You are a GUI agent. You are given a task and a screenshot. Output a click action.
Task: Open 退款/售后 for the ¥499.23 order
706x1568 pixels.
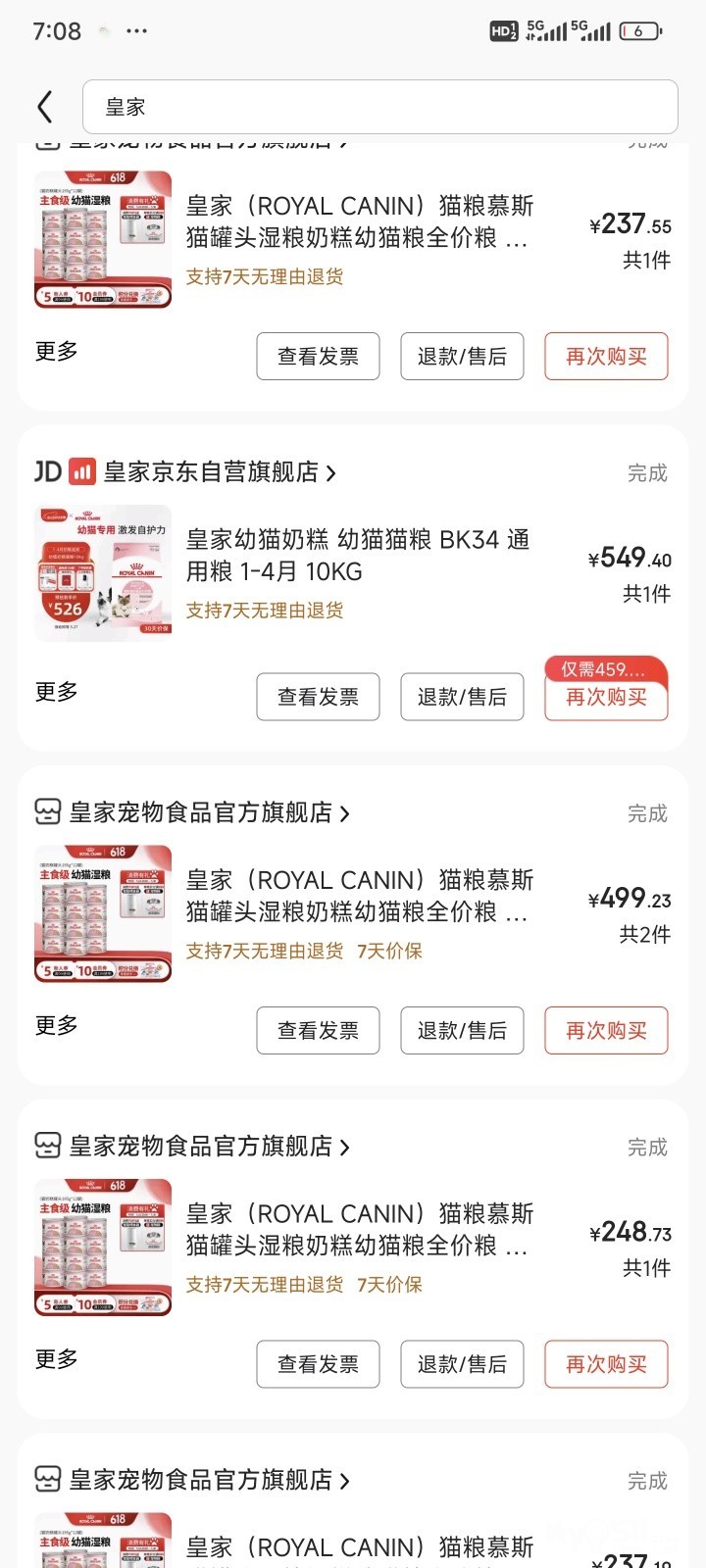(x=462, y=1030)
